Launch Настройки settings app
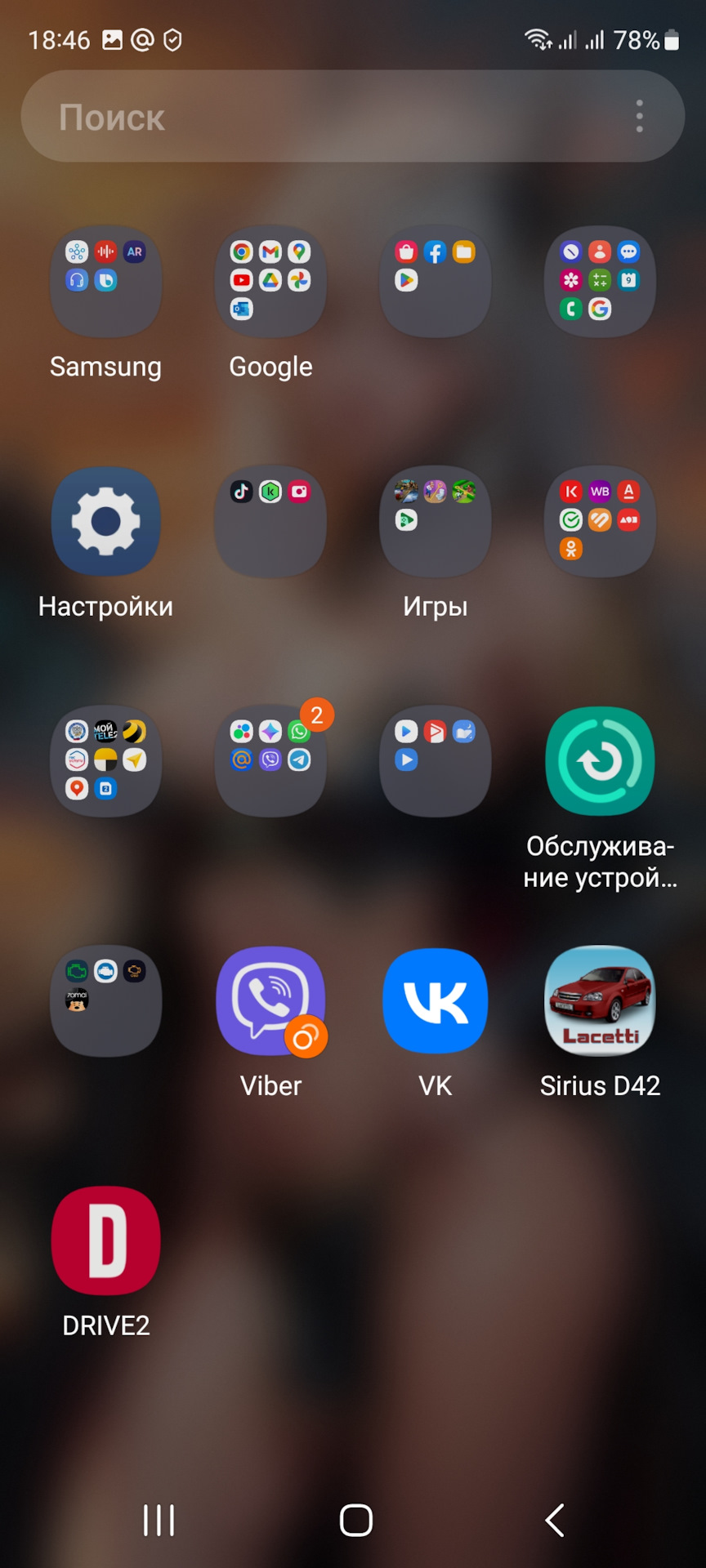The height and width of the screenshot is (1568, 706). (x=106, y=522)
